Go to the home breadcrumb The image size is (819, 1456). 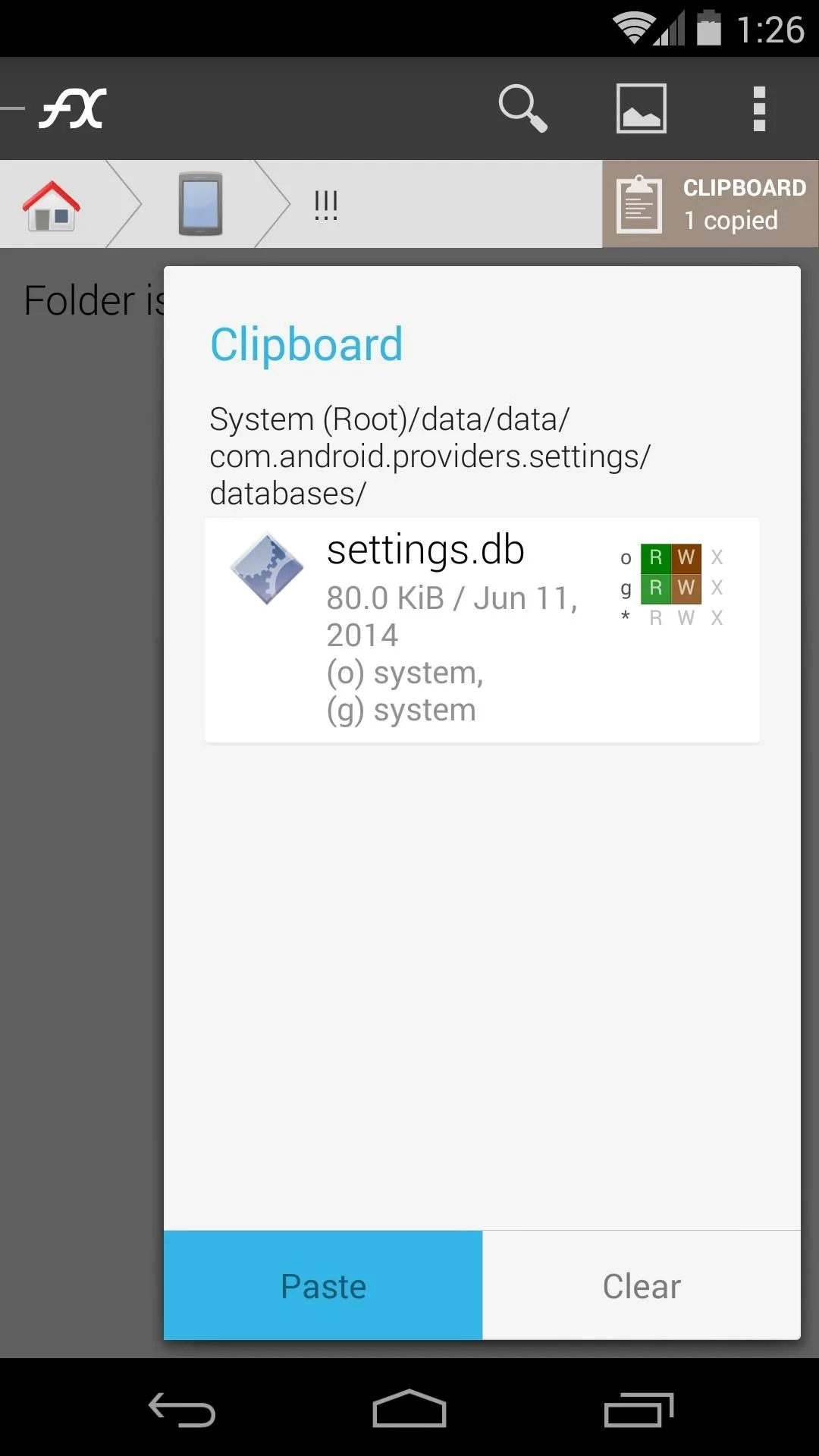[52, 205]
